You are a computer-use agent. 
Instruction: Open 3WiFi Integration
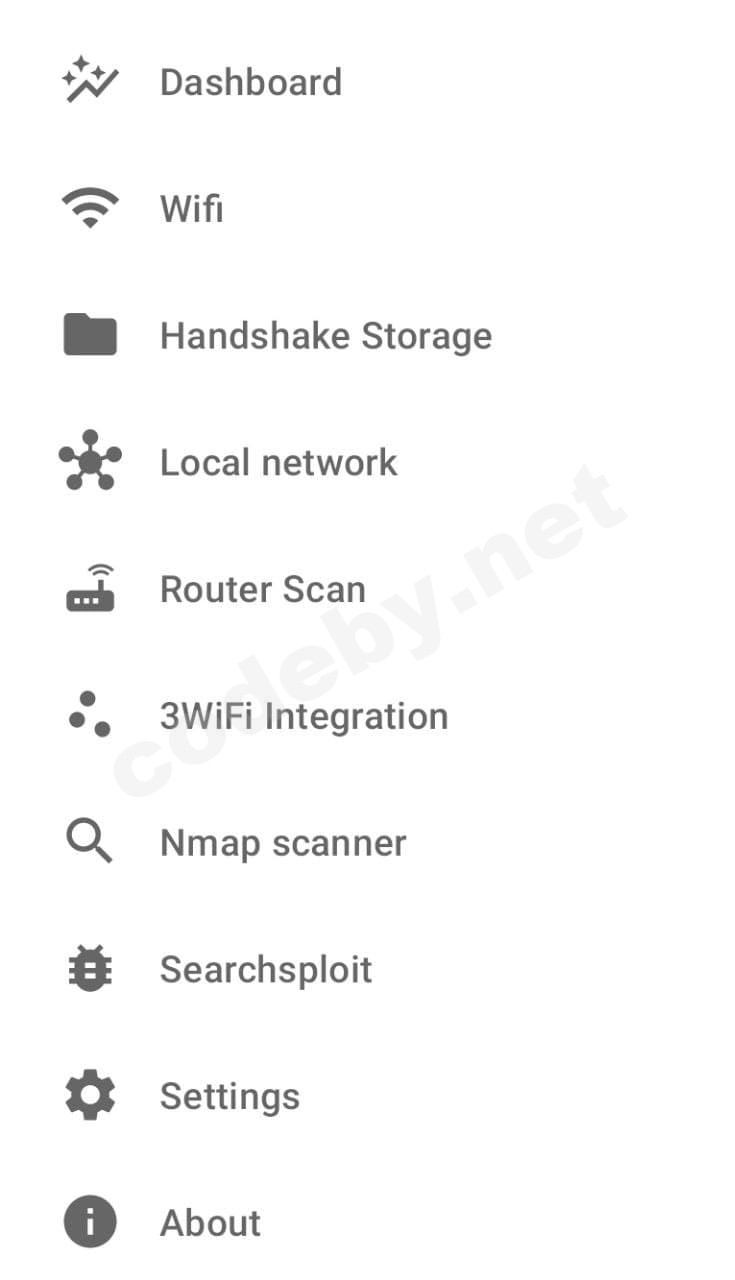[x=303, y=716]
